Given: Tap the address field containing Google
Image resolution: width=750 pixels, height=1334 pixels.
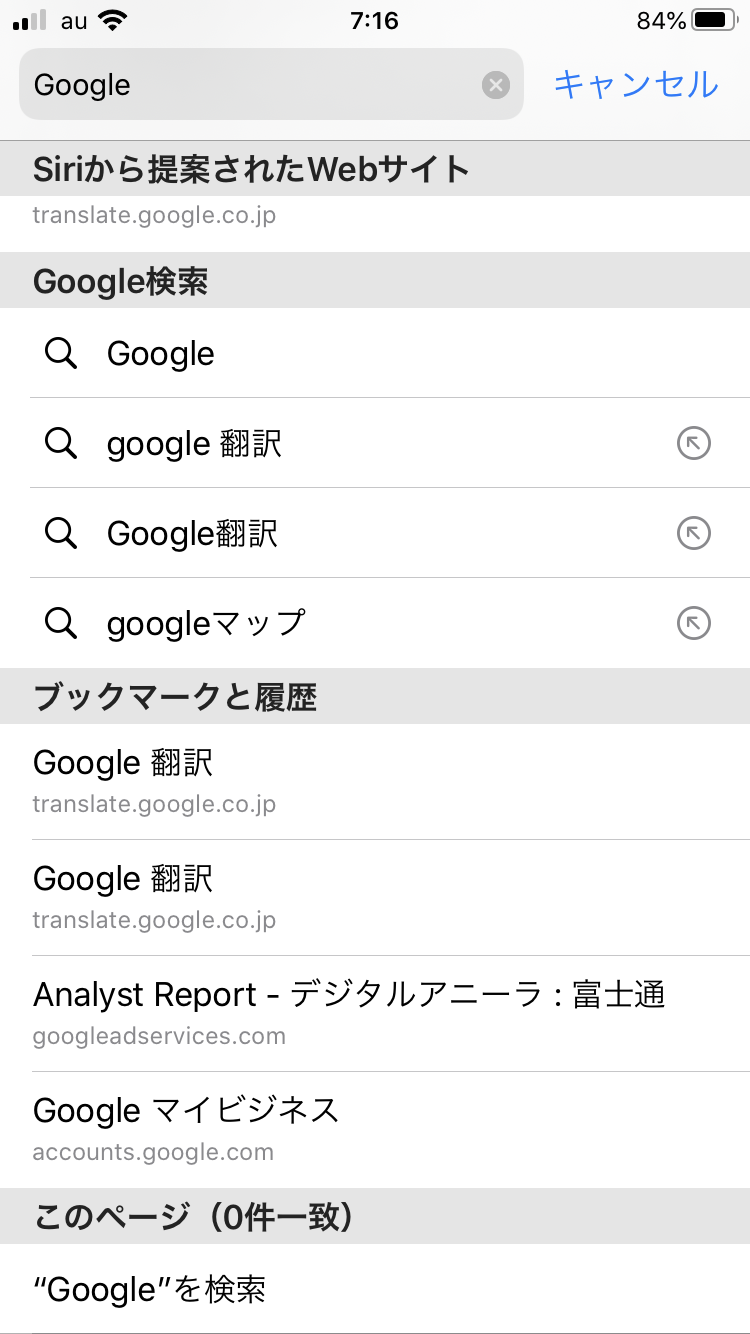Looking at the screenshot, I should (250, 85).
